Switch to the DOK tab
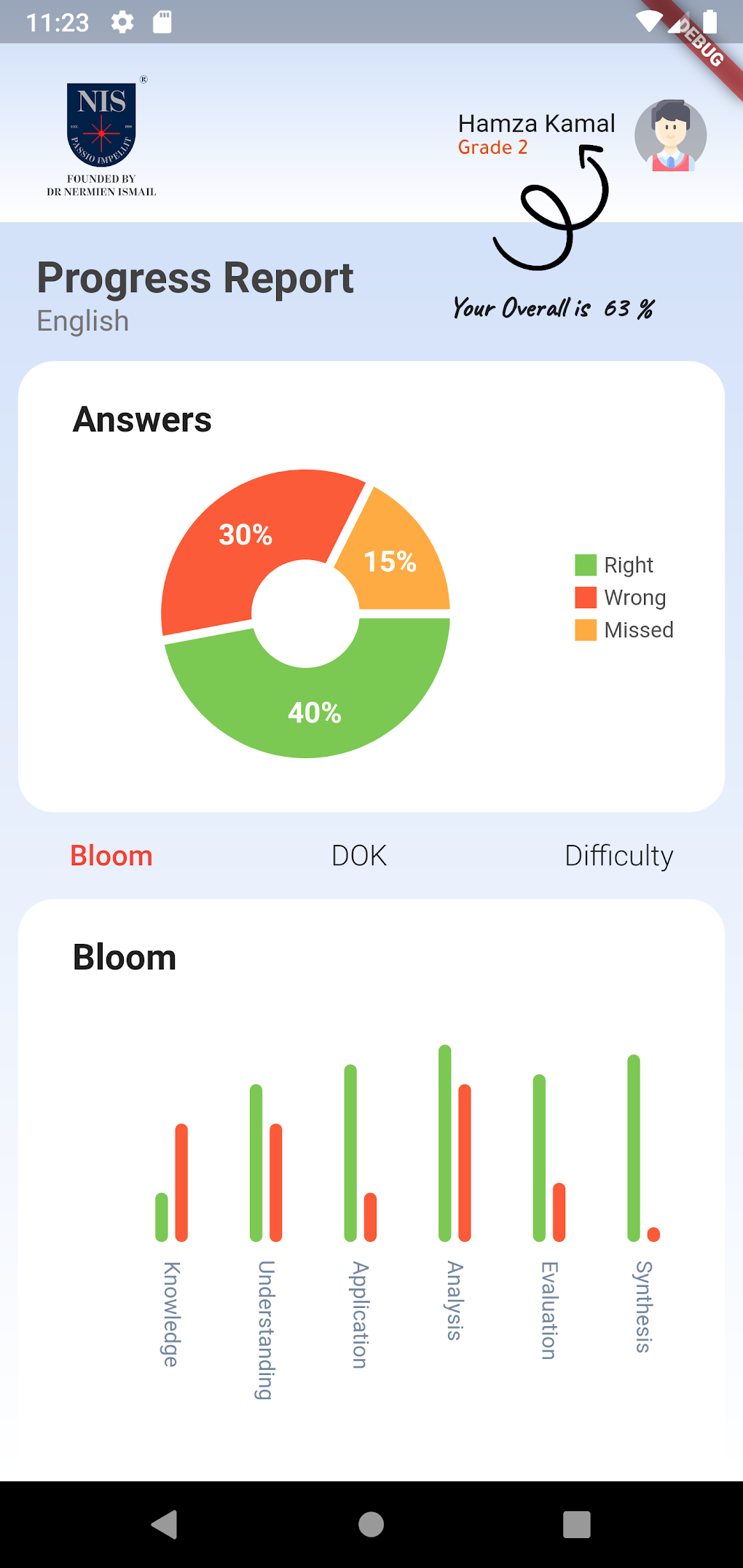The image size is (743, 1568). point(358,855)
